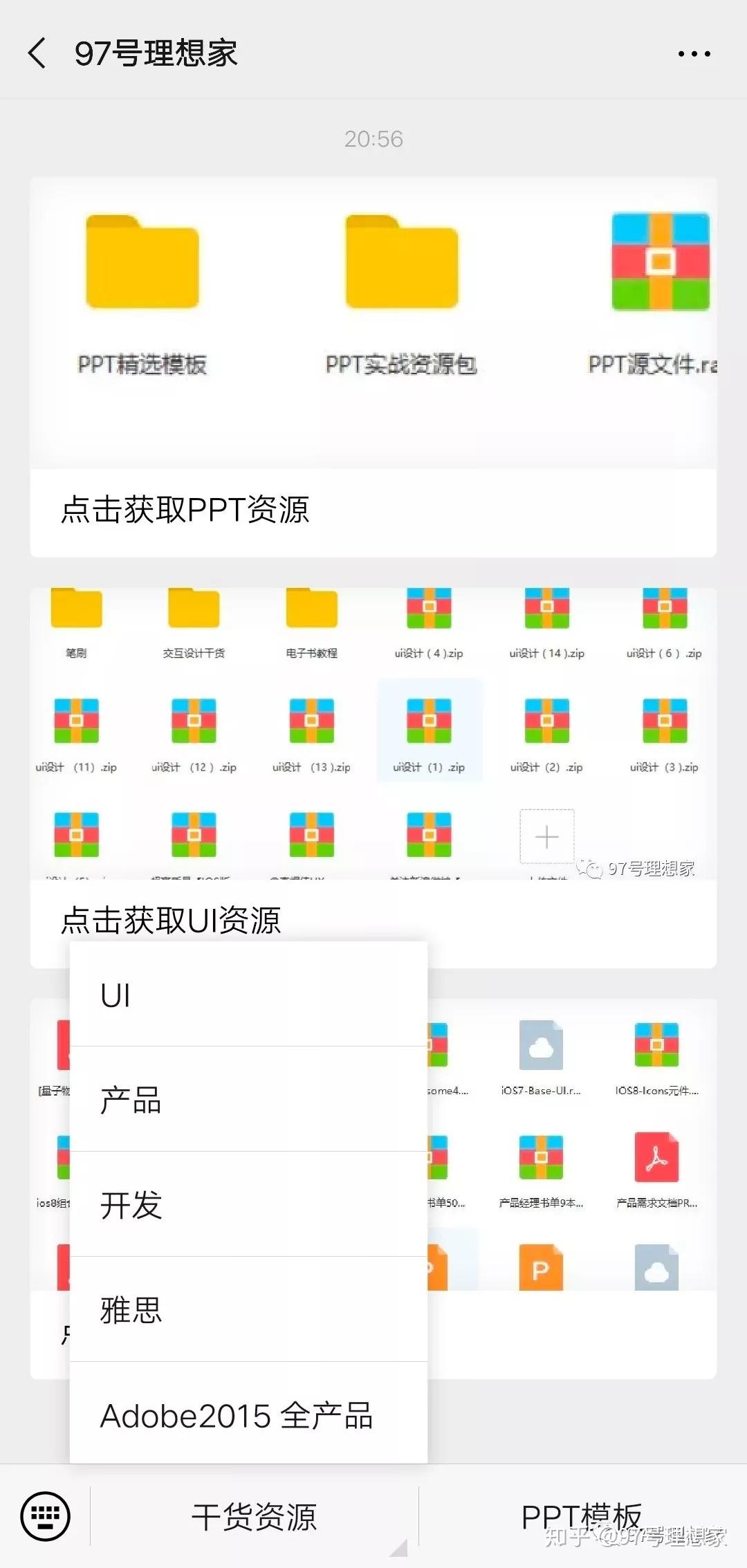Choose 开发 in the popup menu
747x1568 pixels.
point(249,1205)
